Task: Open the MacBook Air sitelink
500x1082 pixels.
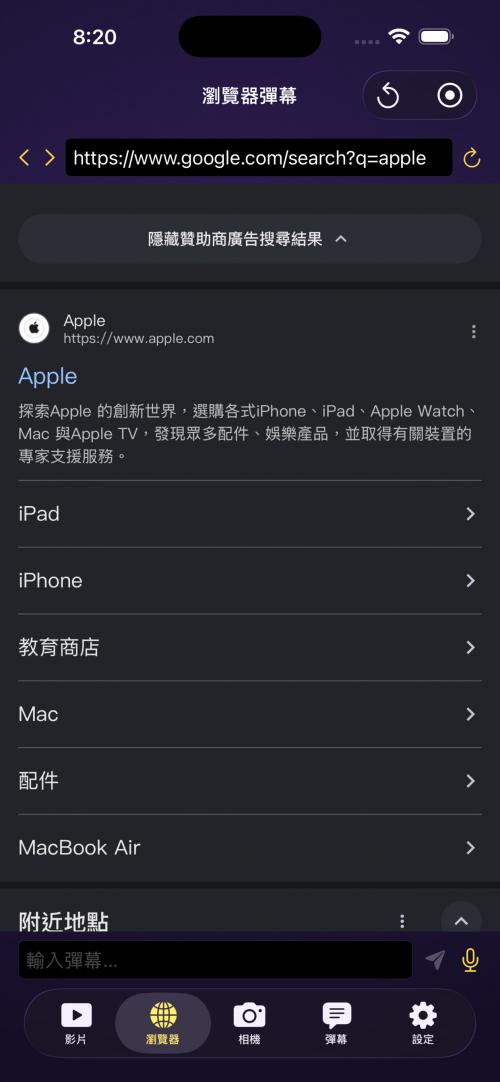Action: coord(250,848)
